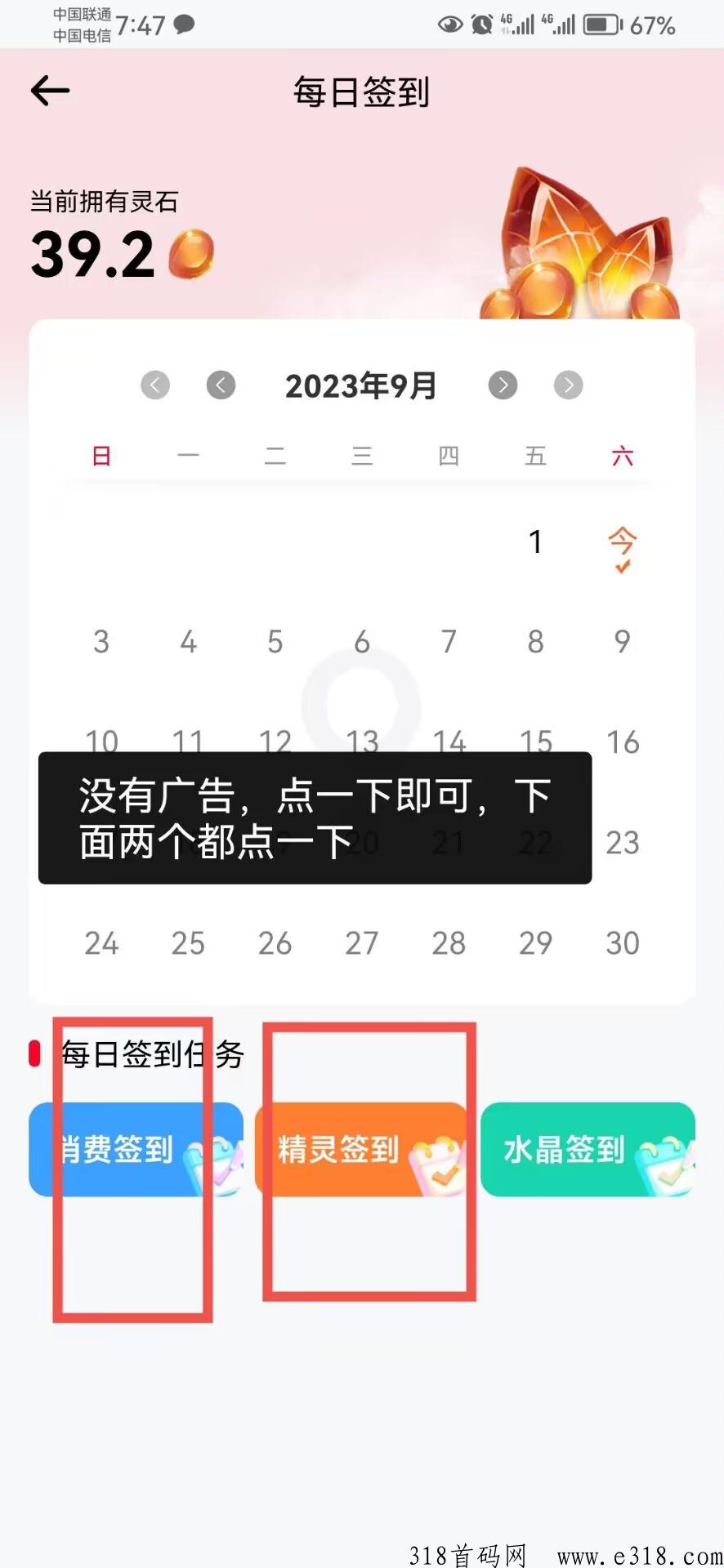The width and height of the screenshot is (724, 1568).
Task: Tap the 精灵签到 button
Action: [360, 1149]
